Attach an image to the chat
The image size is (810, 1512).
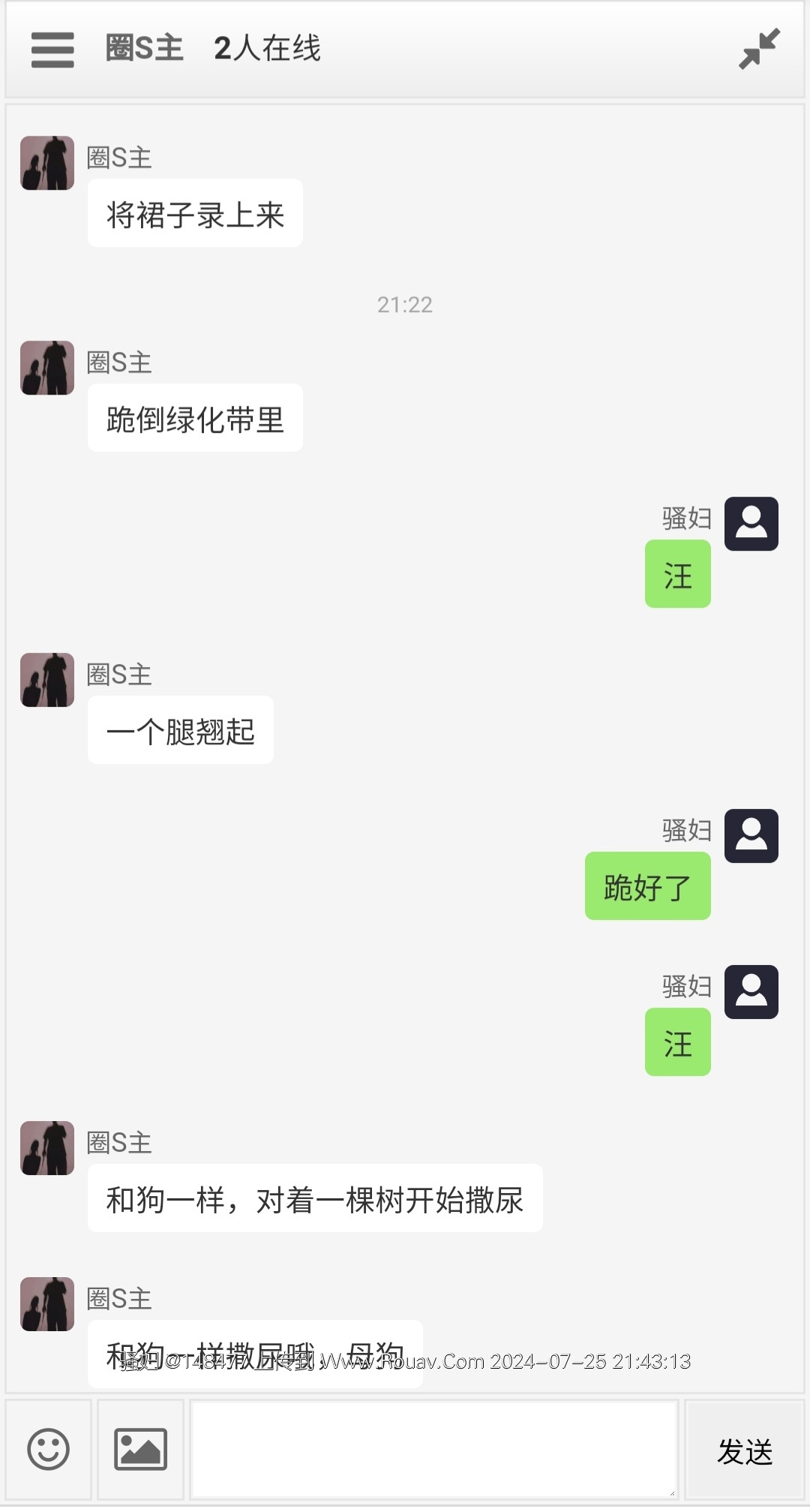tap(140, 1449)
